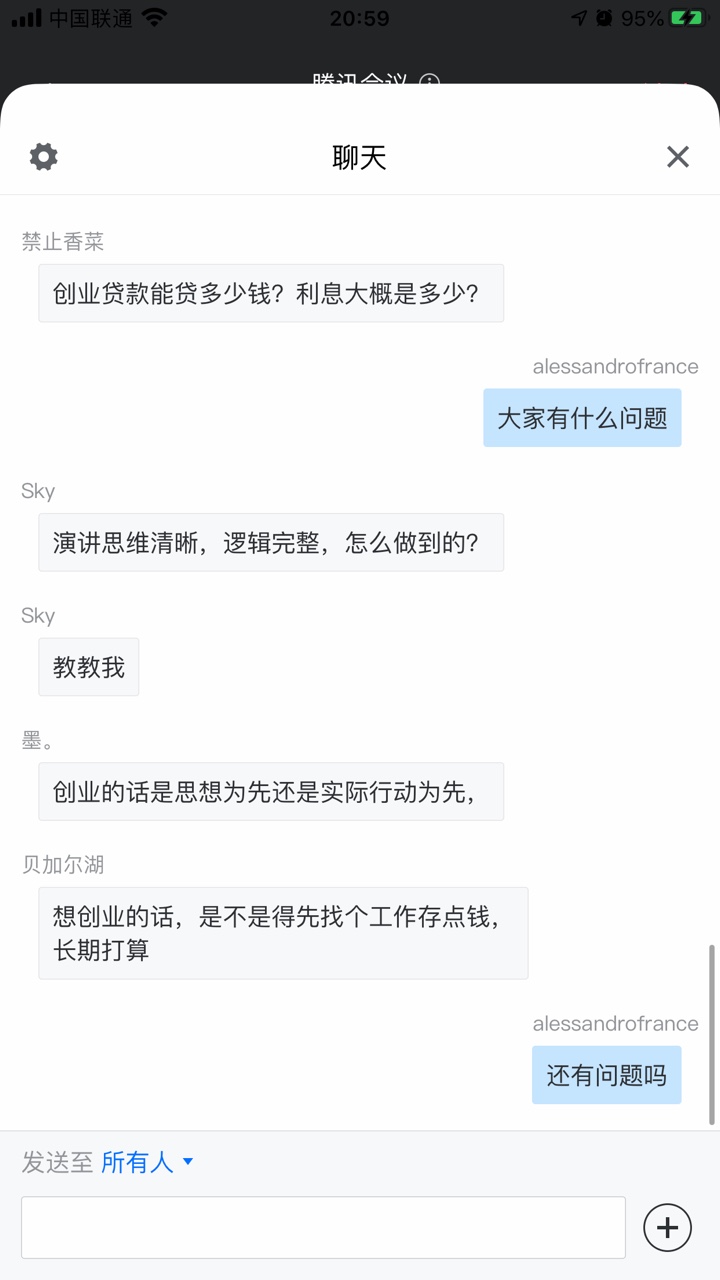Tap the plus button for more options
The image size is (720, 1280).
667,1227
